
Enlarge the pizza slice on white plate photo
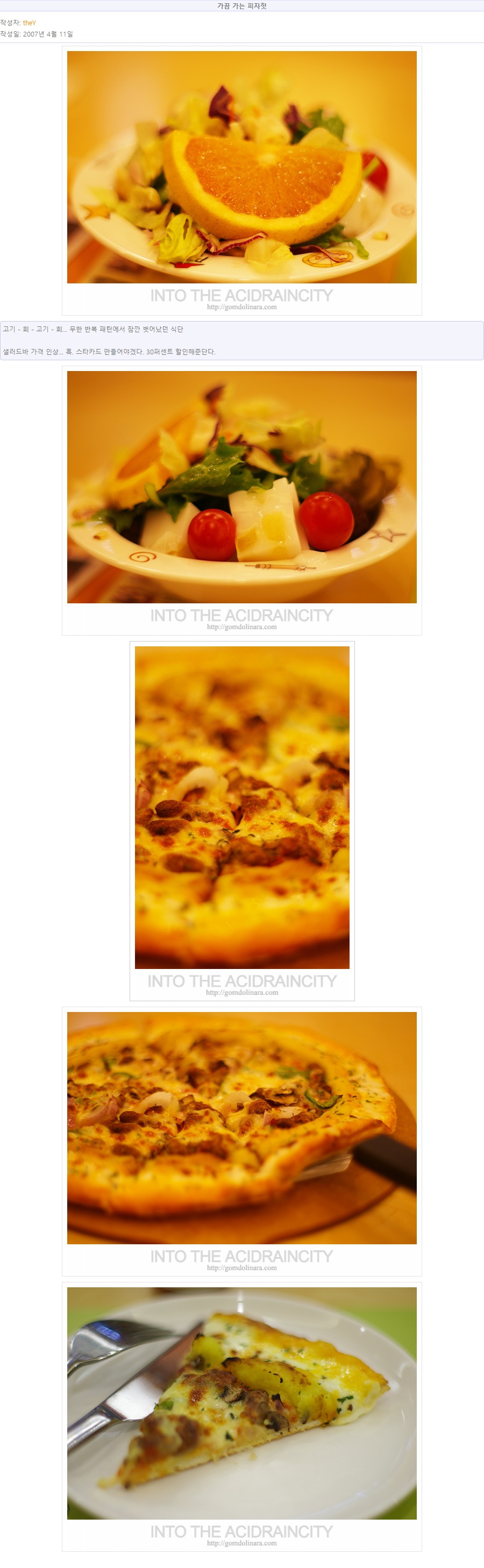coord(241,1403)
